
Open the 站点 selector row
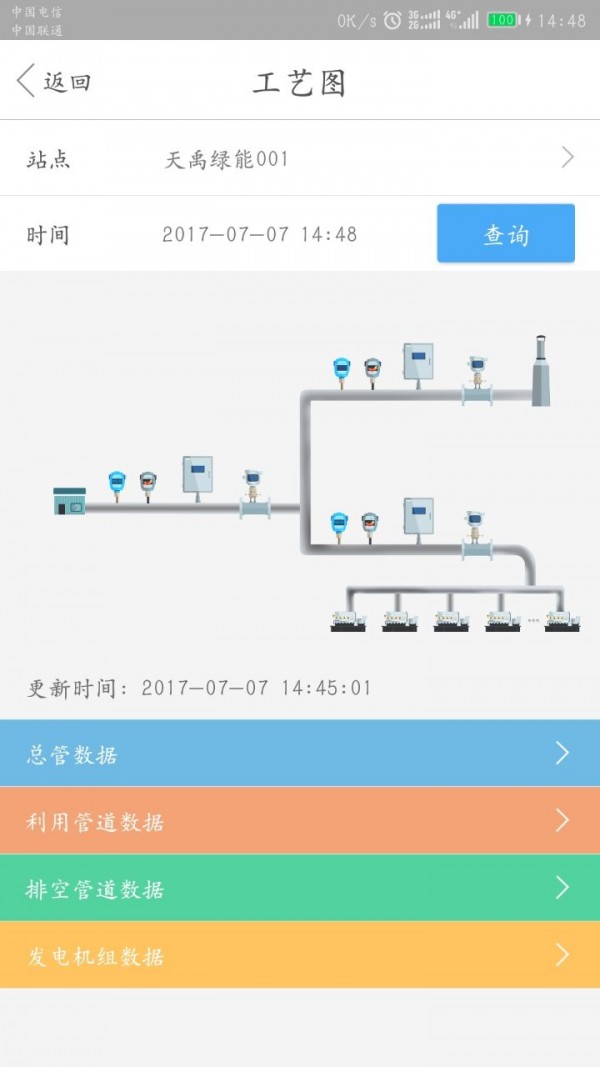tap(300, 158)
